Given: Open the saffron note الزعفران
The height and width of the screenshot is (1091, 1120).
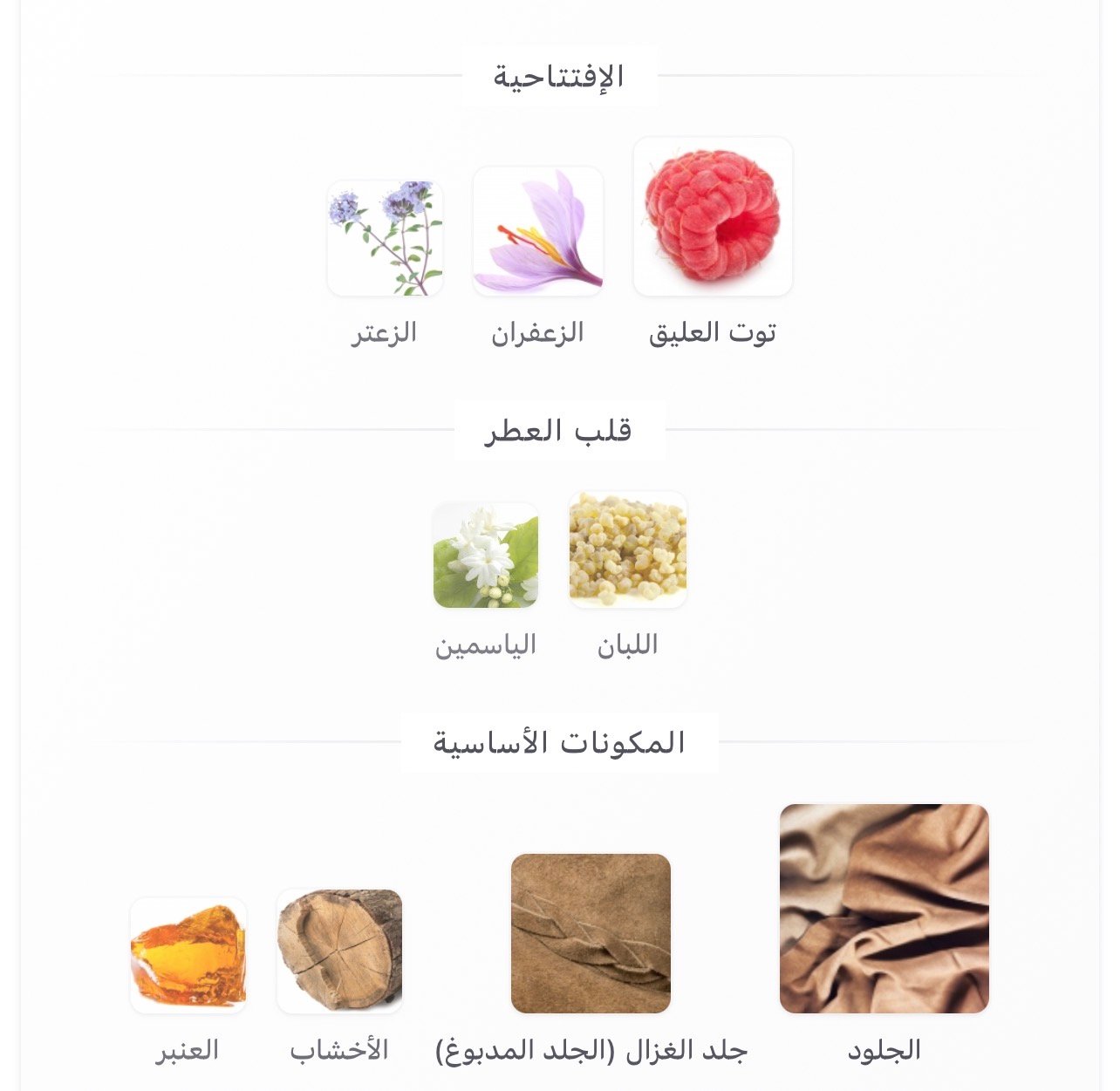Looking at the screenshot, I should [537, 231].
